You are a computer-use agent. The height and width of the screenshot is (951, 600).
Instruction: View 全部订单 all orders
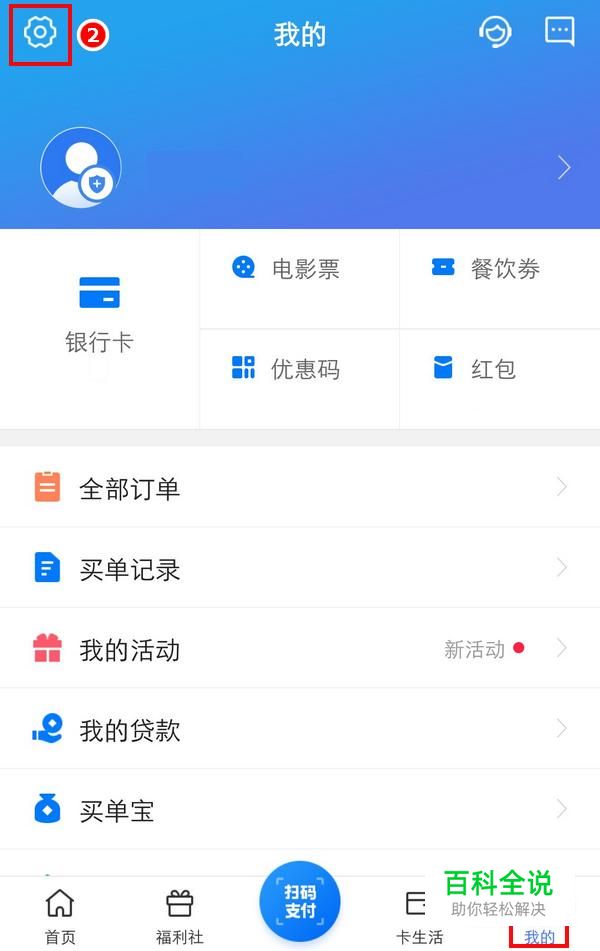300,488
